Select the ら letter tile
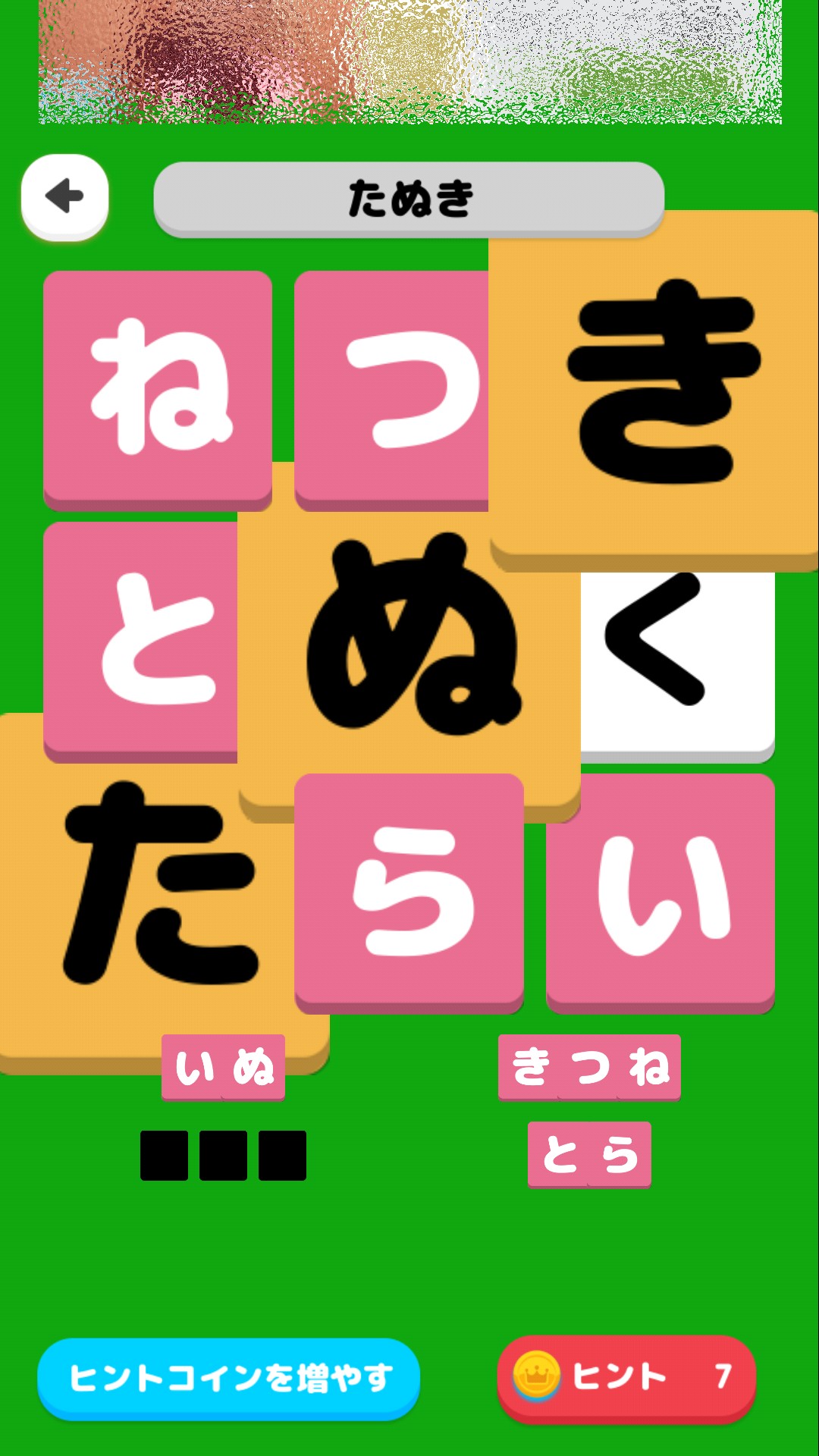Screen dimensions: 819x1456 [409, 893]
